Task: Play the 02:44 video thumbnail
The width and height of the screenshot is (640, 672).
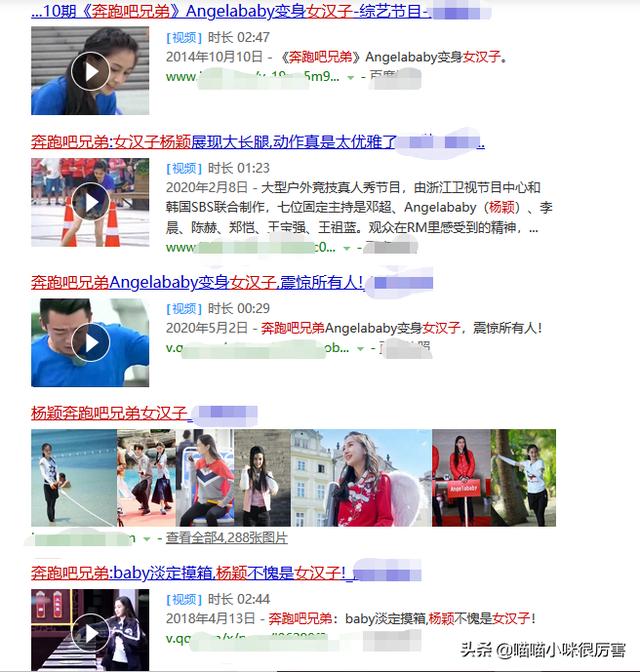Action: [90, 631]
